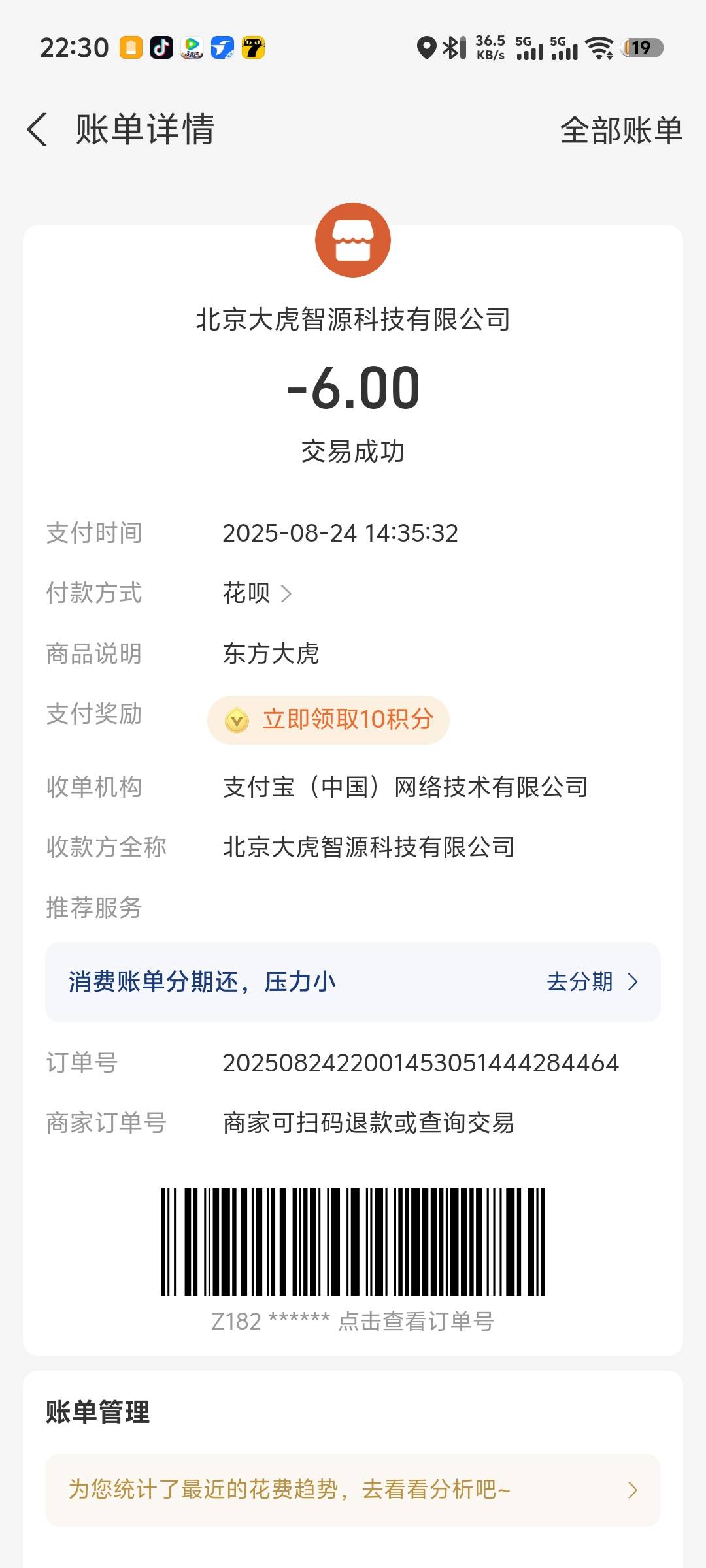Screen dimensions: 706x1568
Task: Open 全部账单 in the top bar
Action: pyautogui.click(x=621, y=130)
